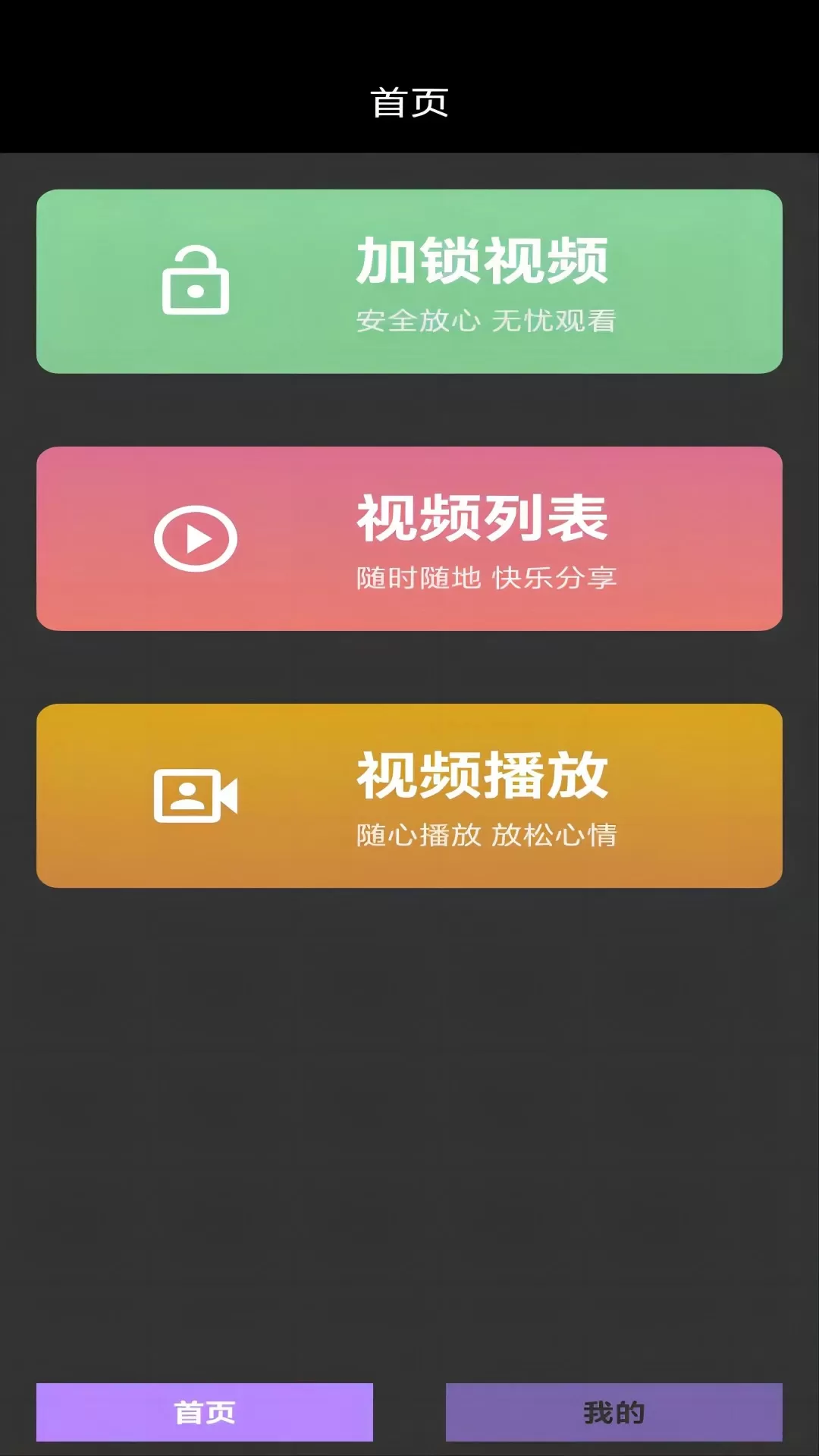819x1456 pixels.
Task: Open the 视频播放 card
Action: (409, 795)
